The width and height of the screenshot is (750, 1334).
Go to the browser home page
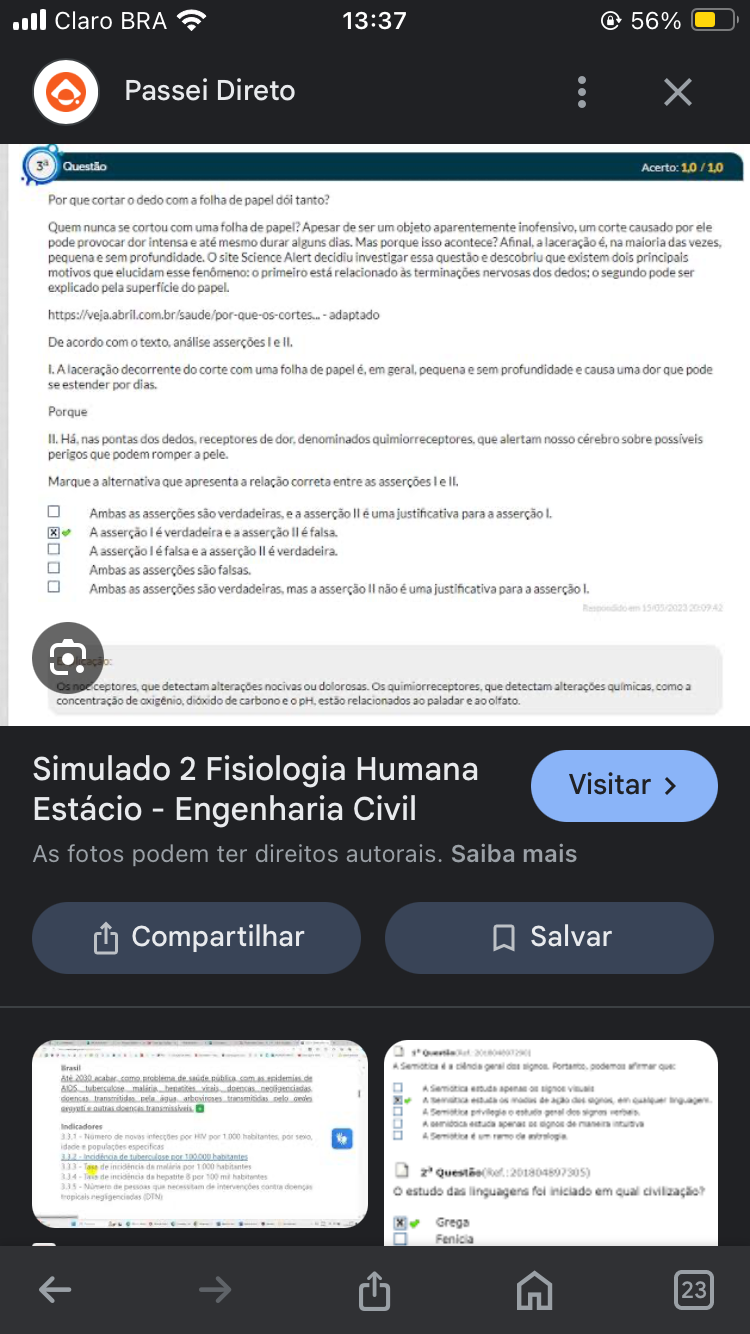(x=534, y=1290)
